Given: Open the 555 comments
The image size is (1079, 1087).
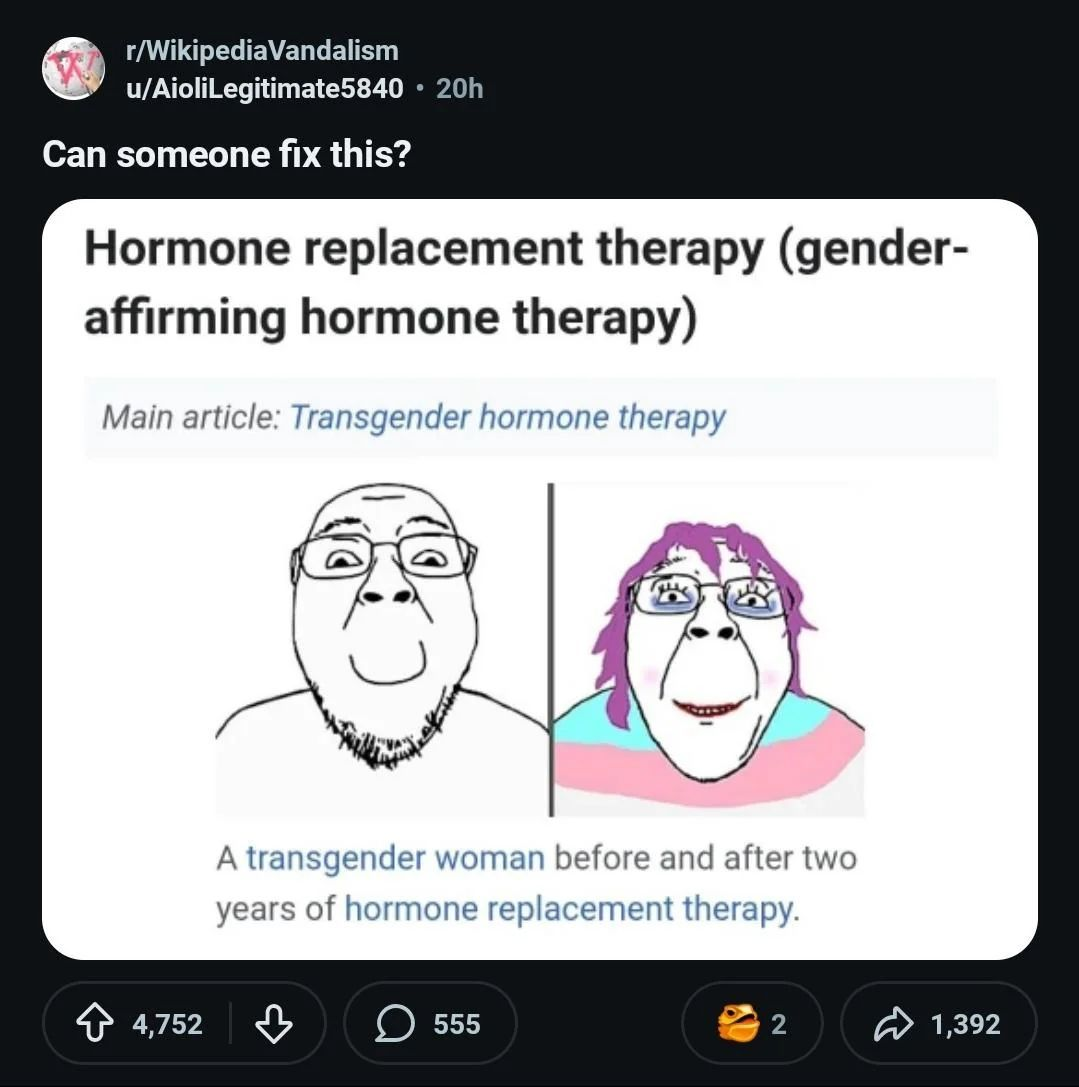Looking at the screenshot, I should point(430,1024).
